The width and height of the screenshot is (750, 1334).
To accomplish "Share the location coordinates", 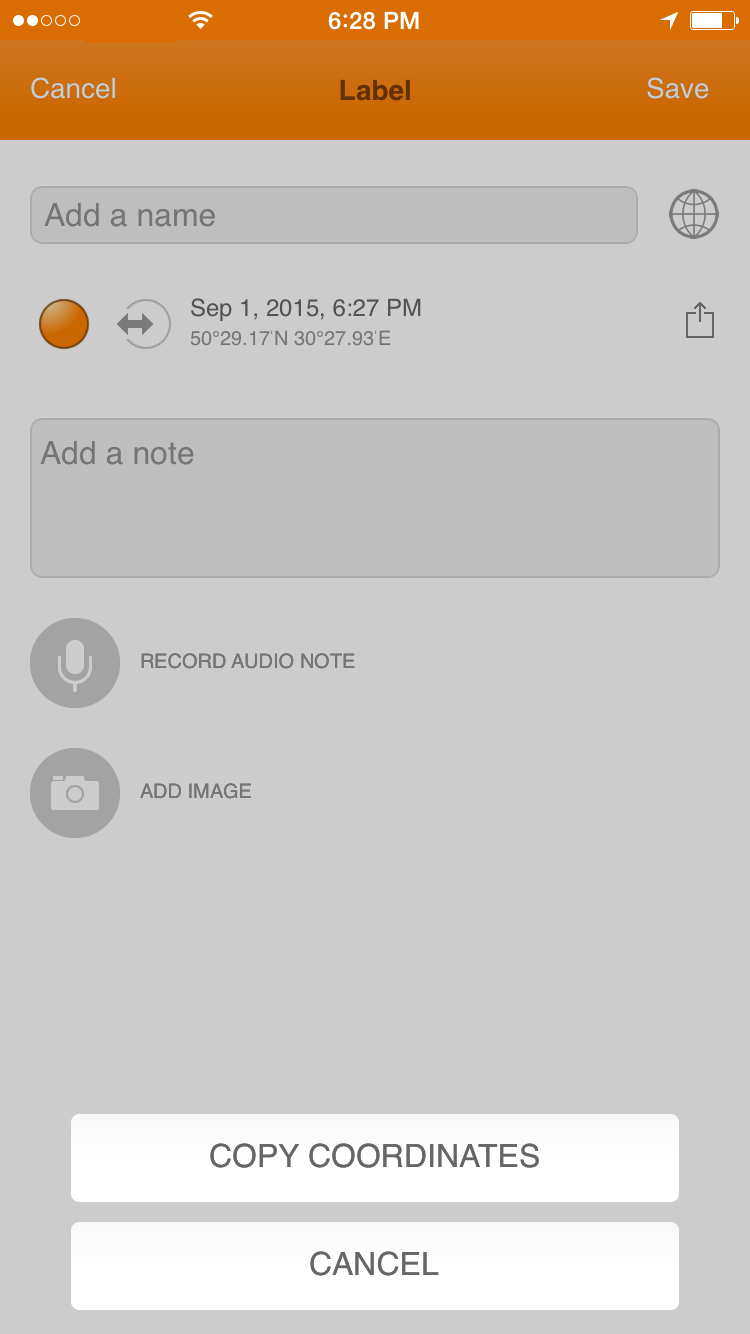I will (x=699, y=321).
